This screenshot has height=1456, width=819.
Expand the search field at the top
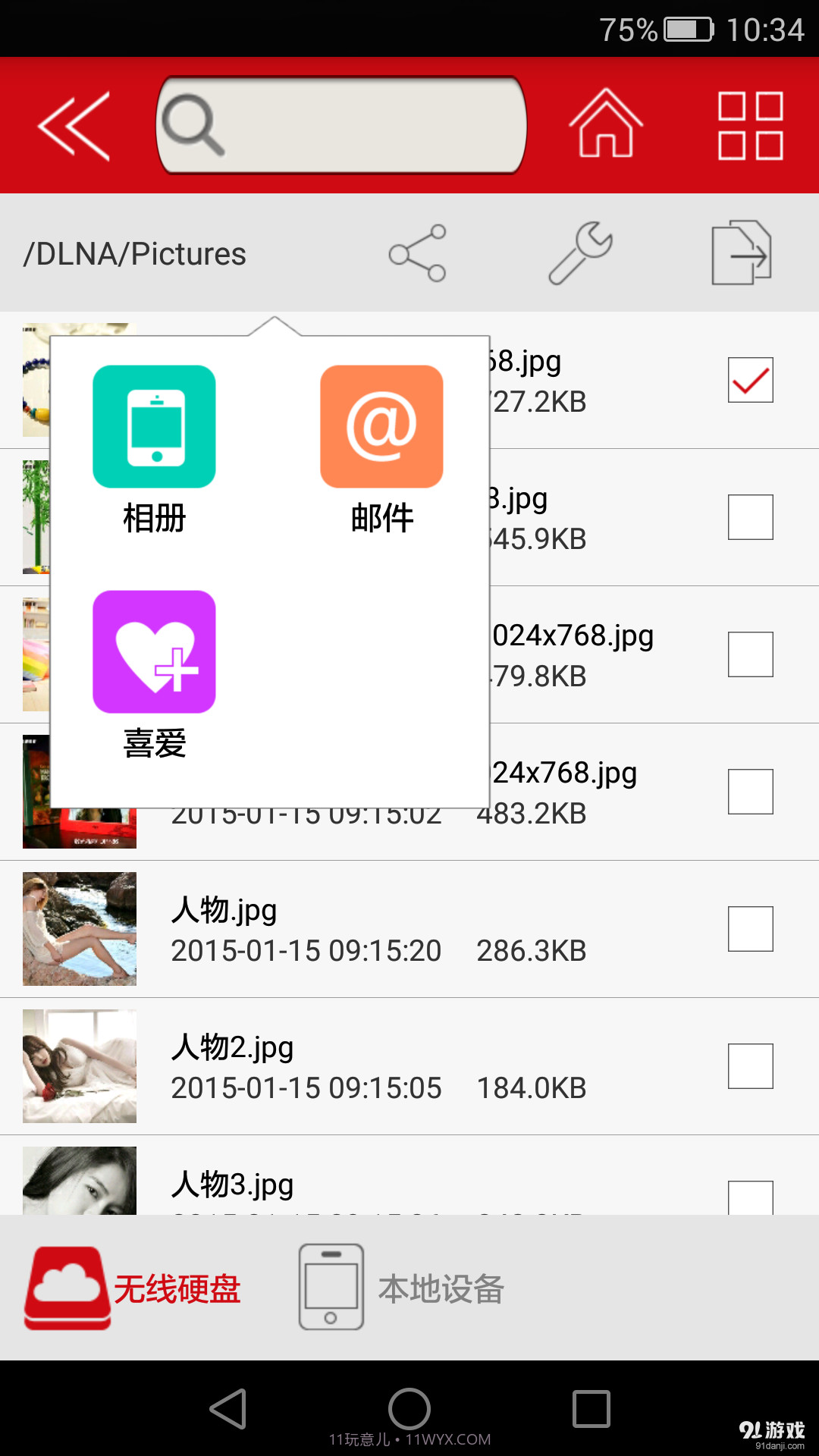[340, 125]
